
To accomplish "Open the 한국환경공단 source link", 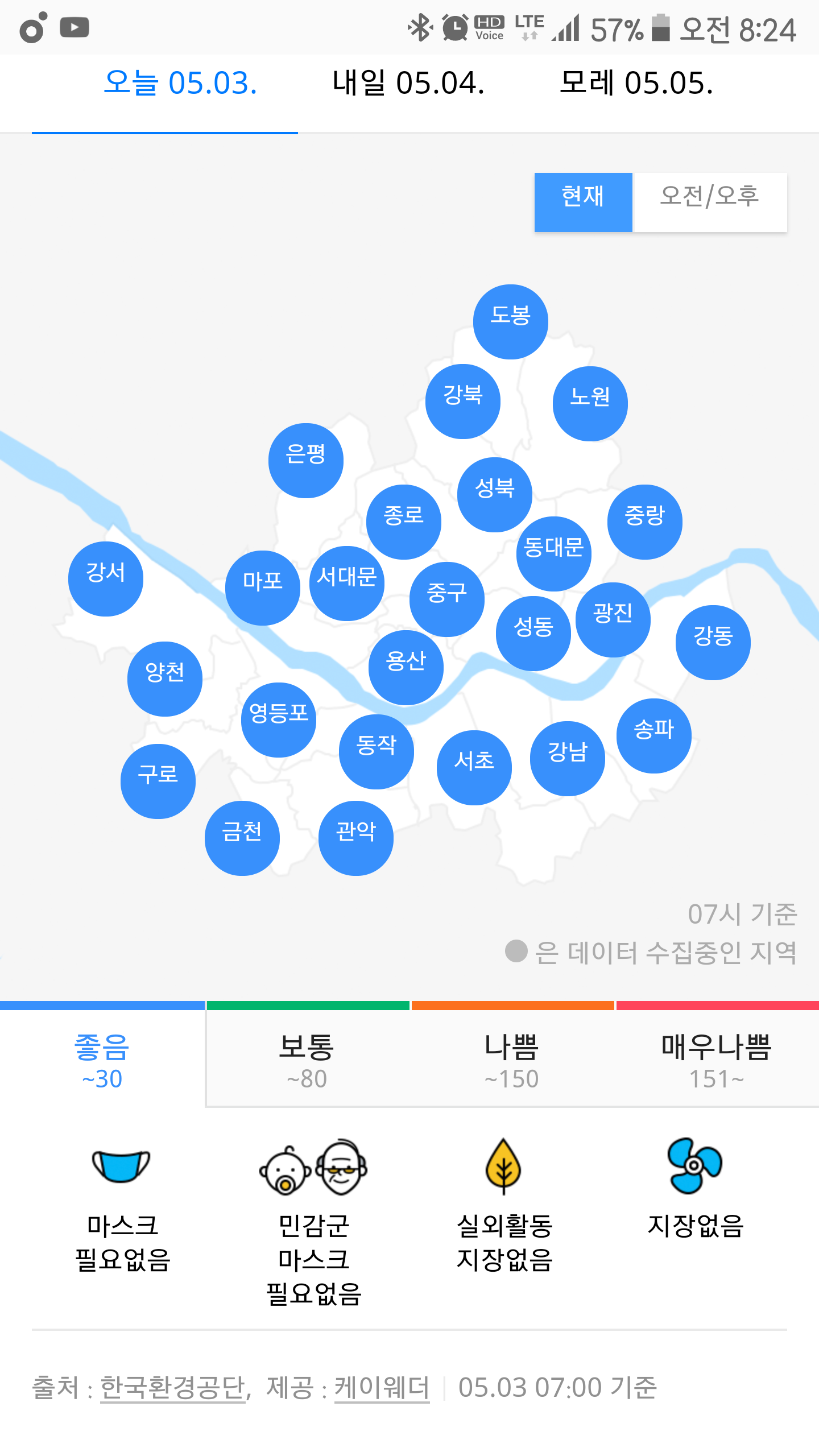I will pos(173,1388).
